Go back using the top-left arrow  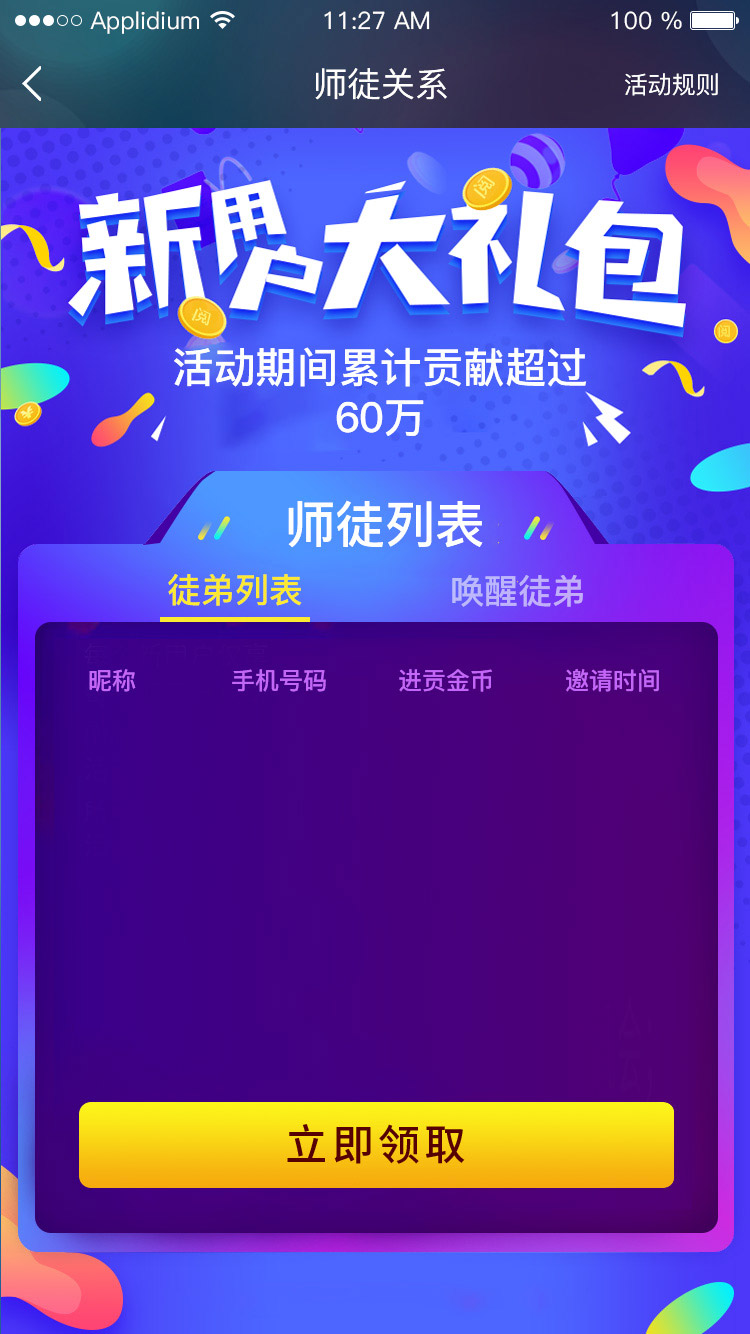[33, 84]
